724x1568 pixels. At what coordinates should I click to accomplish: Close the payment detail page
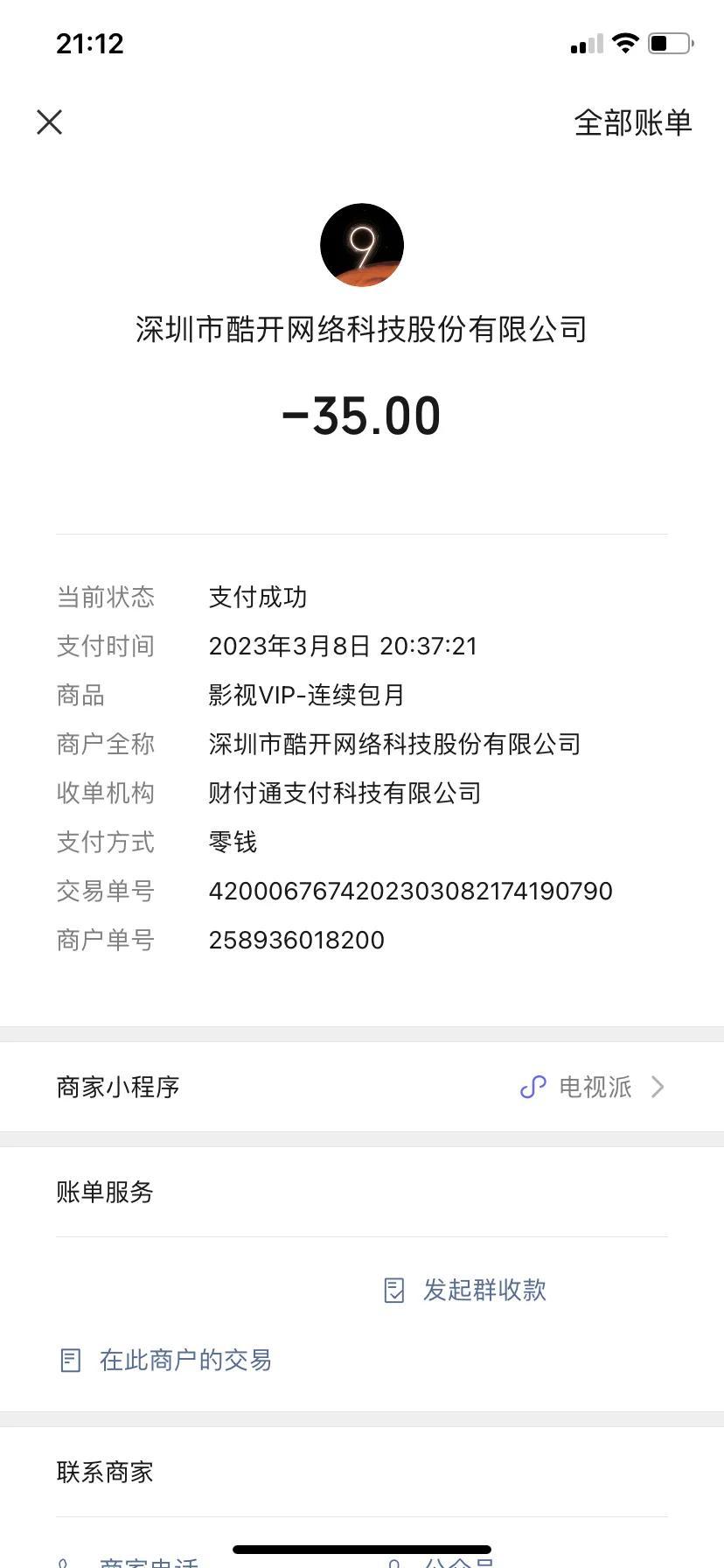50,122
